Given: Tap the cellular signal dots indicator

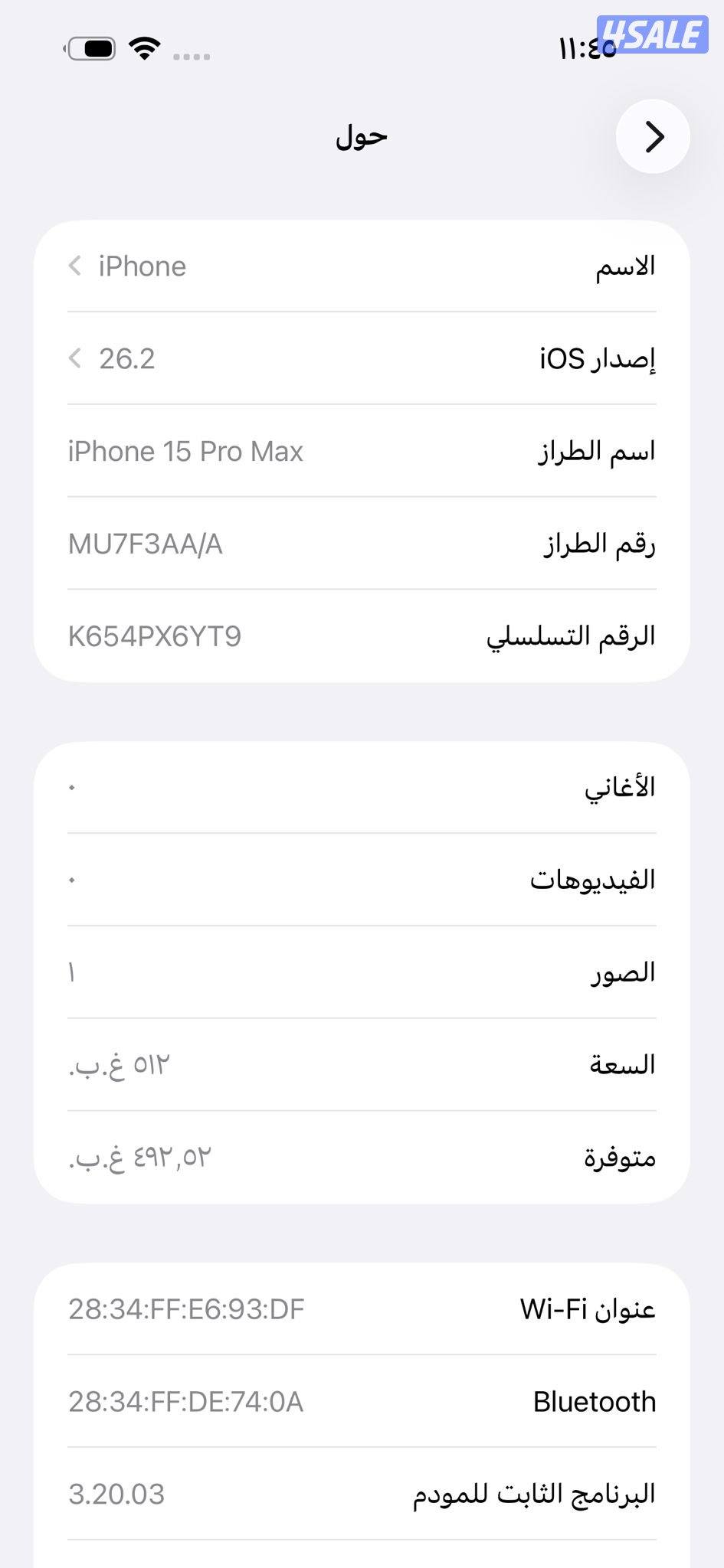Looking at the screenshot, I should tap(189, 55).
